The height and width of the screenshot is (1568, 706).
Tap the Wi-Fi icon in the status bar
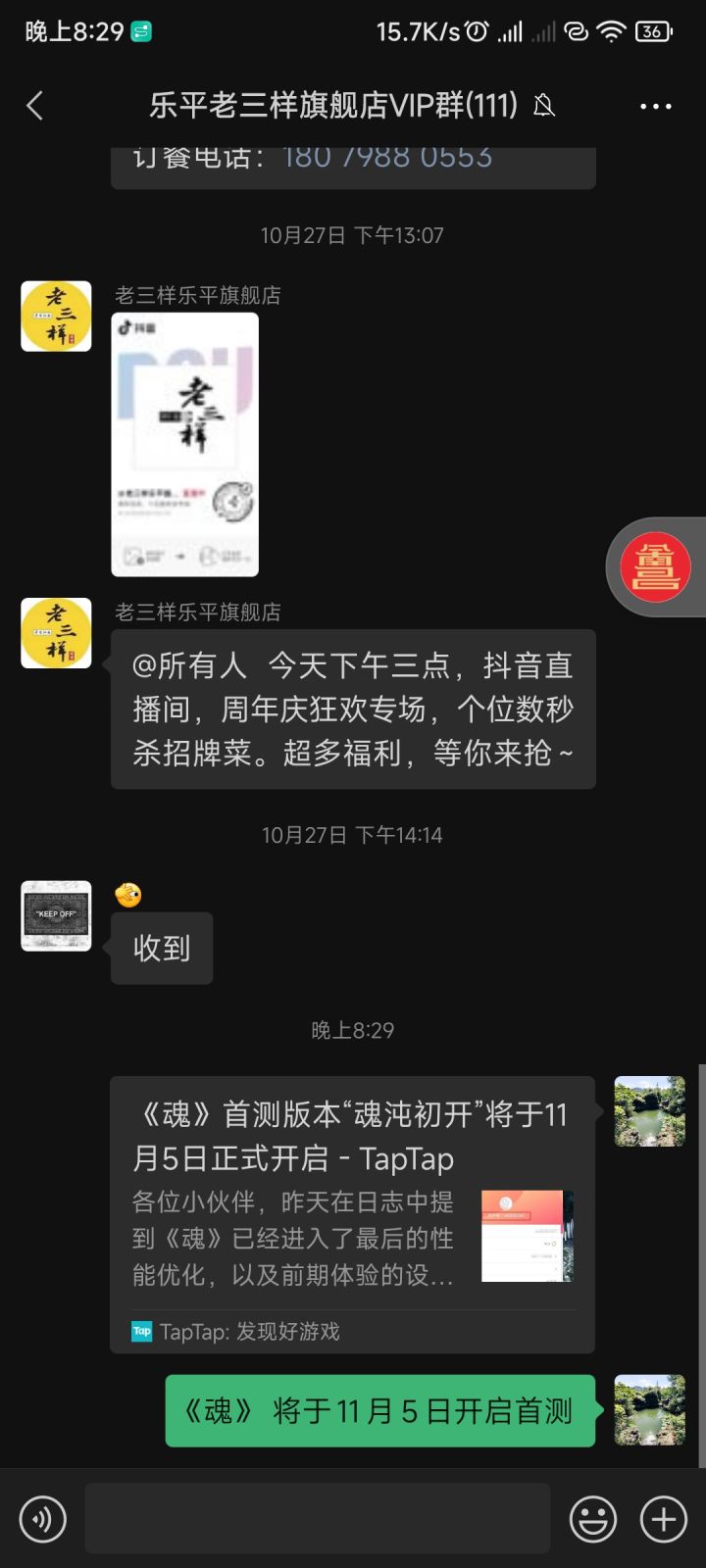[x=611, y=29]
